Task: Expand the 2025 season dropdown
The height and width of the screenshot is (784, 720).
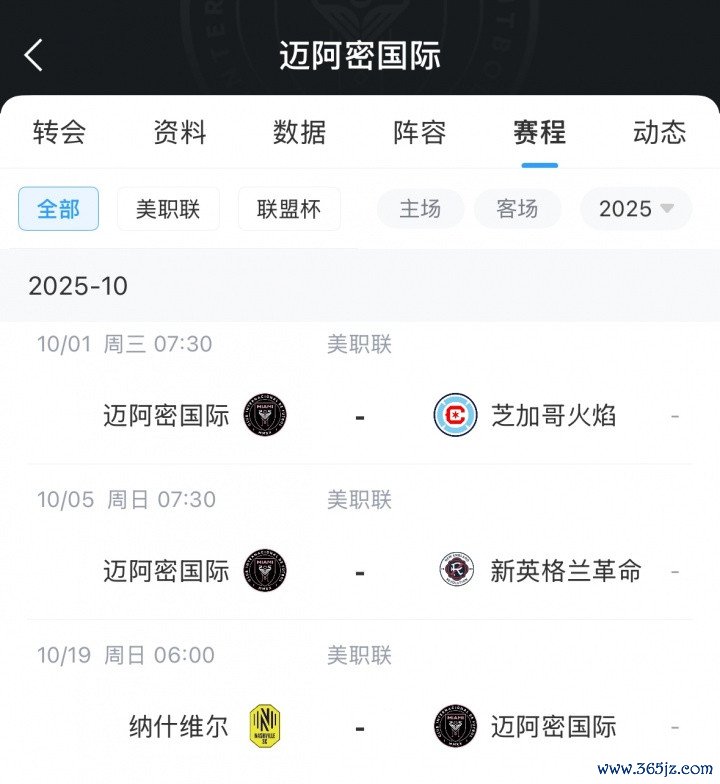Action: 637,209
